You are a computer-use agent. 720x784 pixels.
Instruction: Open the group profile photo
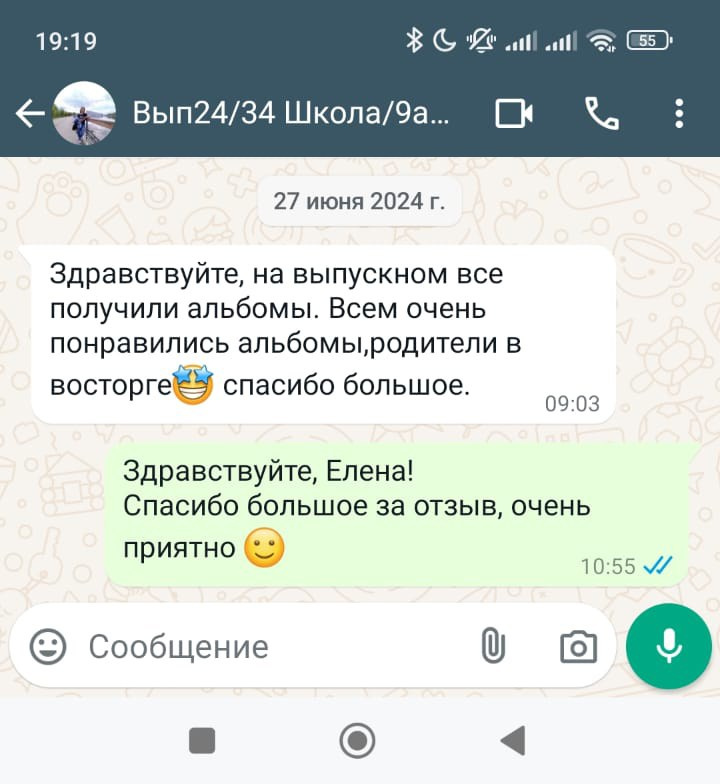pos(84,114)
